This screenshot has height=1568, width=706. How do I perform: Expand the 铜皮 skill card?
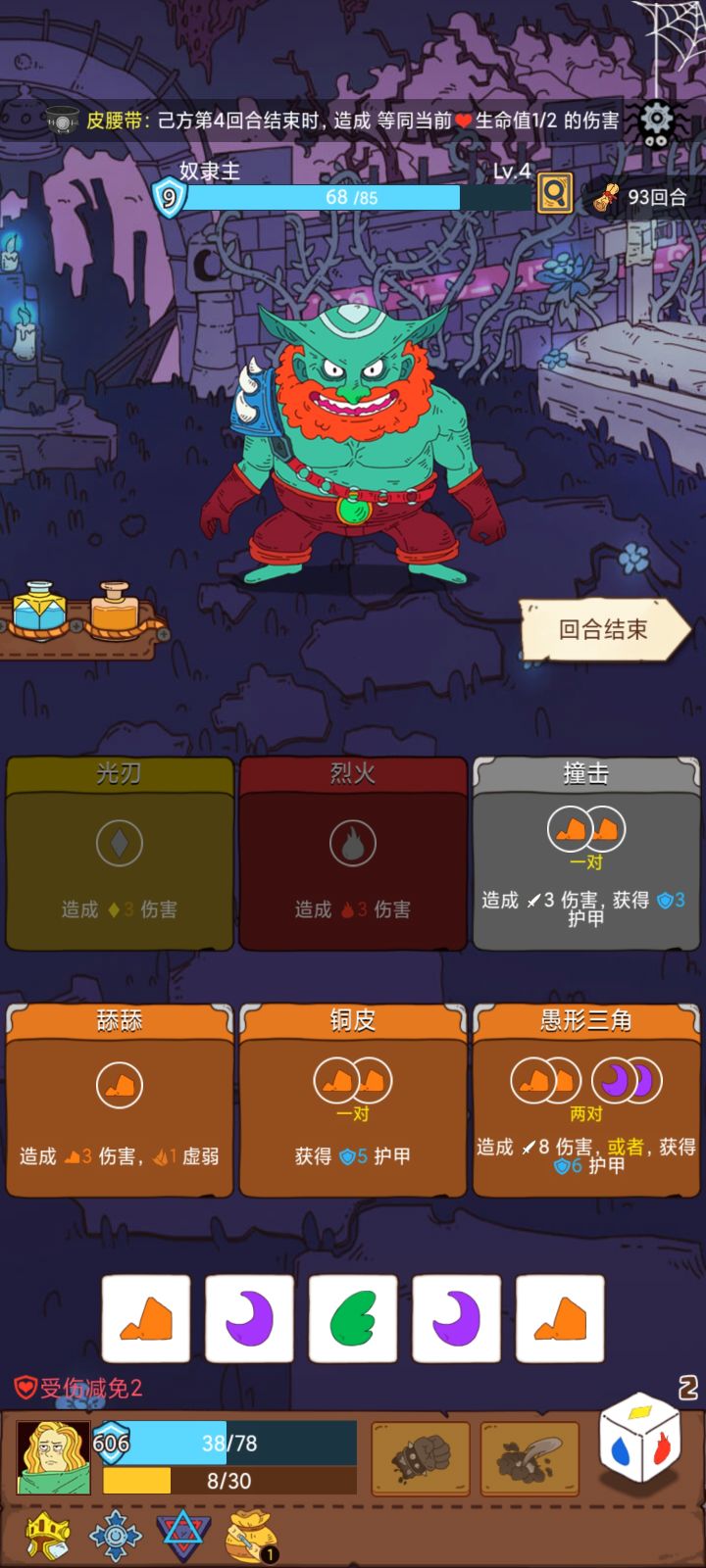pos(352,1098)
